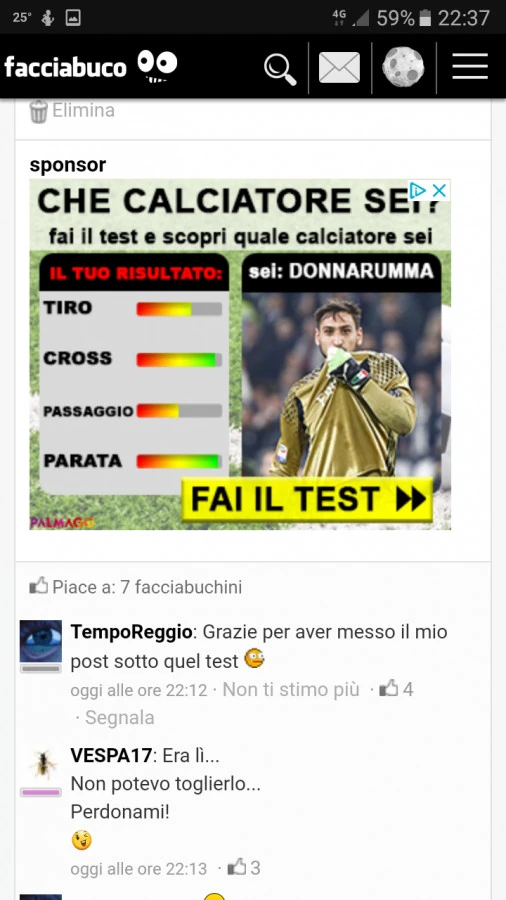Image resolution: width=506 pixels, height=900 pixels.
Task: Open TempoReggio's profile name
Action: (x=131, y=633)
